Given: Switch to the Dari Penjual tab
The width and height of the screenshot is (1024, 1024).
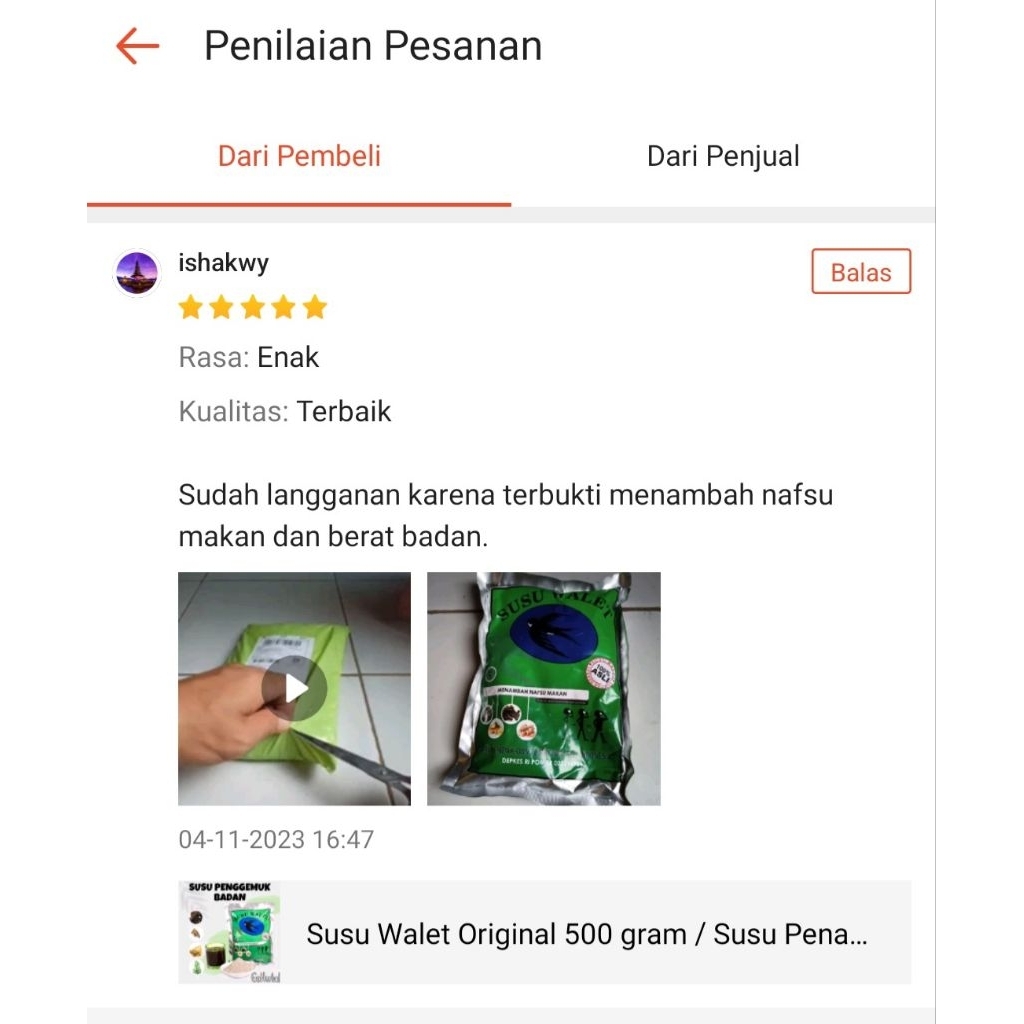Looking at the screenshot, I should point(723,156).
